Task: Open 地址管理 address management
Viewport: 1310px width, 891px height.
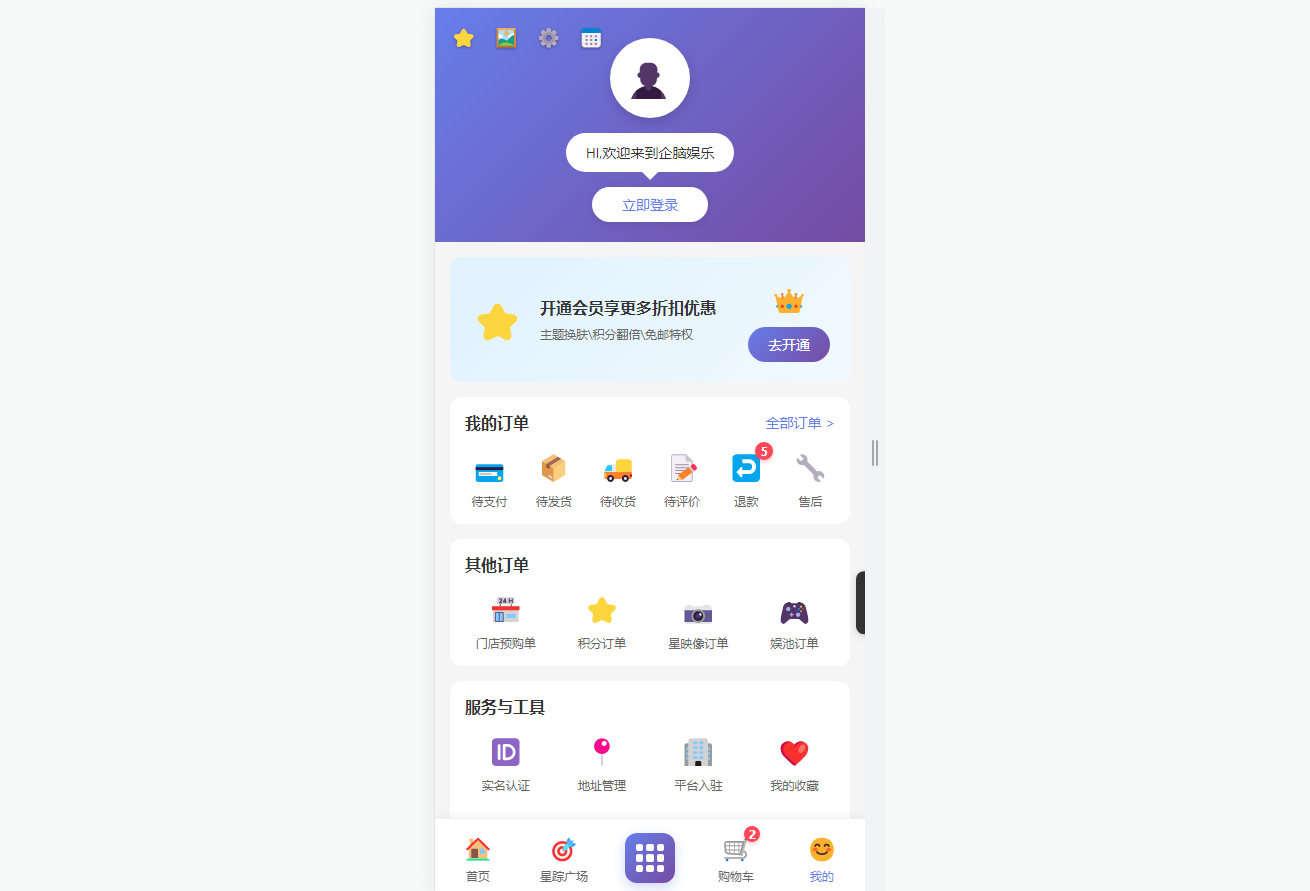Action: click(602, 766)
